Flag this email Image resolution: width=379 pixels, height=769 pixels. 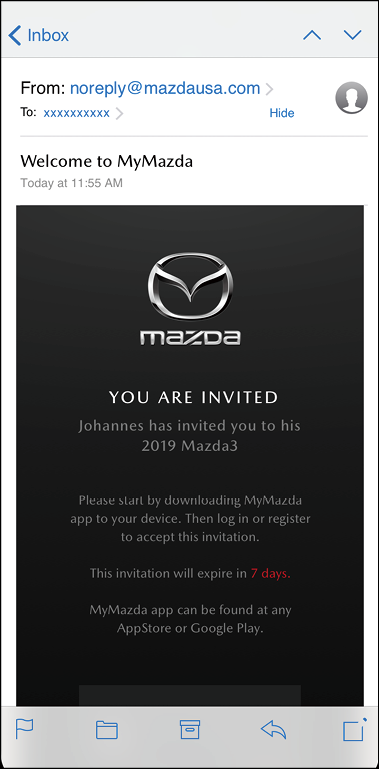(25, 730)
